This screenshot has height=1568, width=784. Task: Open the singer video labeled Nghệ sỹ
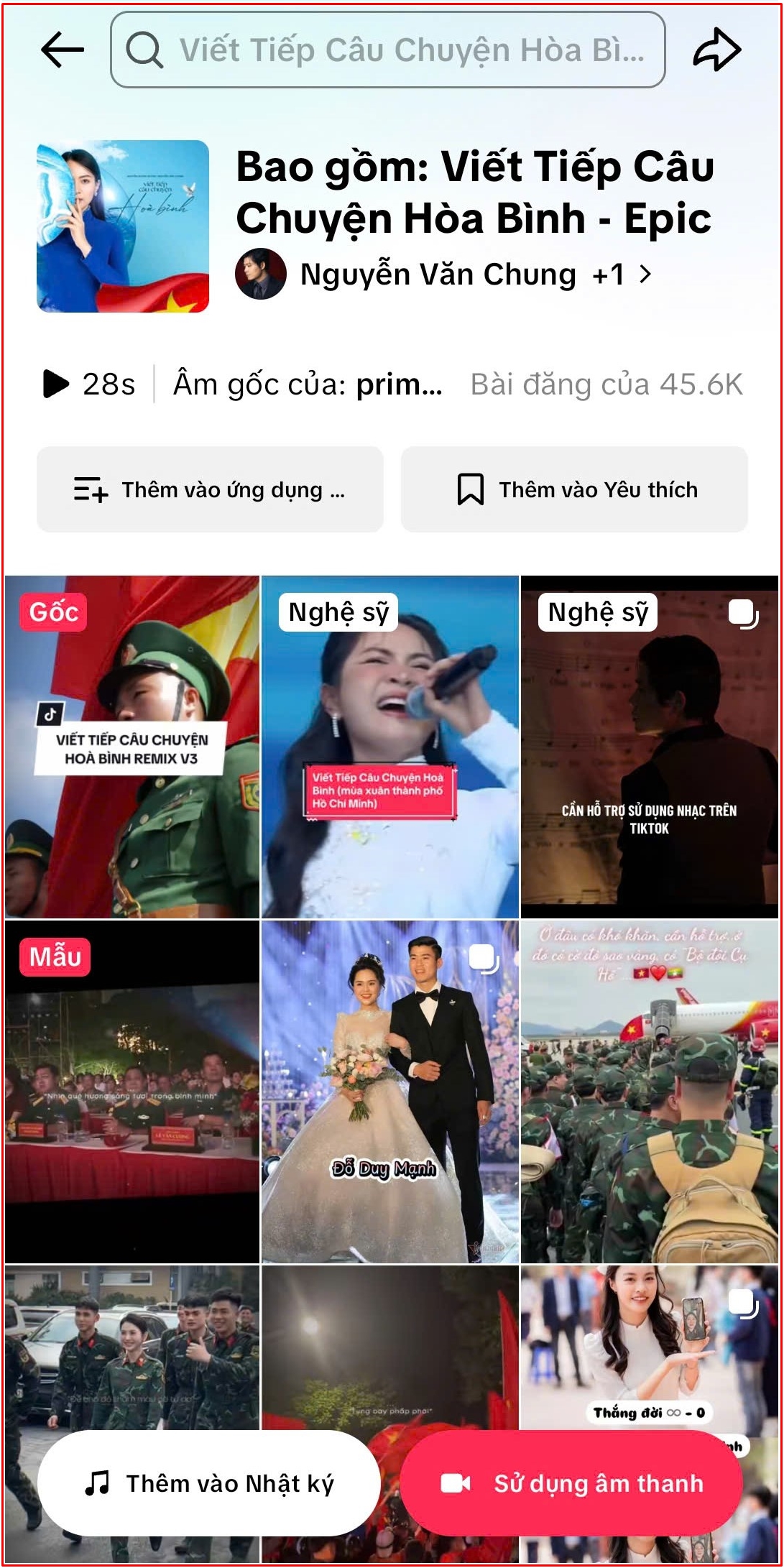point(390,747)
